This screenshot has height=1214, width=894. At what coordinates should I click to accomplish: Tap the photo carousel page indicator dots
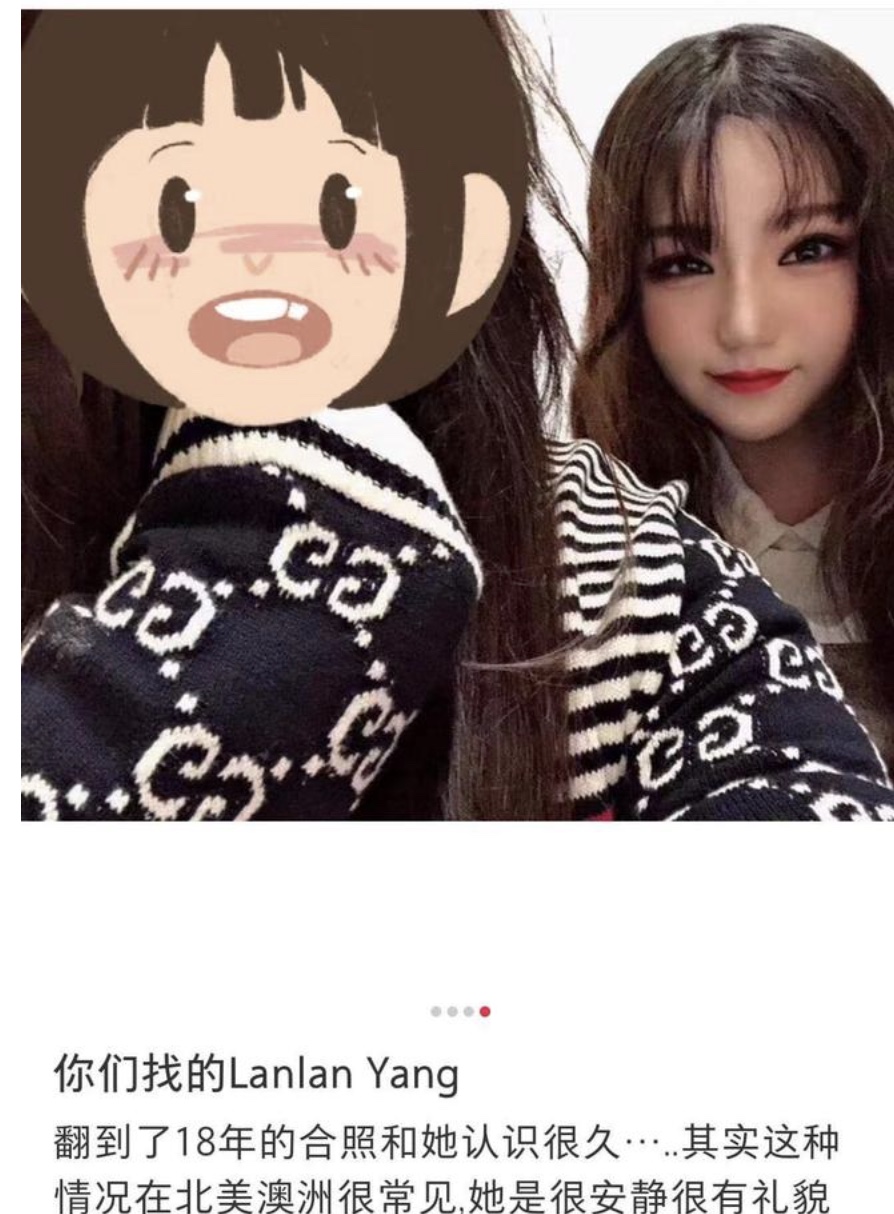pos(461,1012)
